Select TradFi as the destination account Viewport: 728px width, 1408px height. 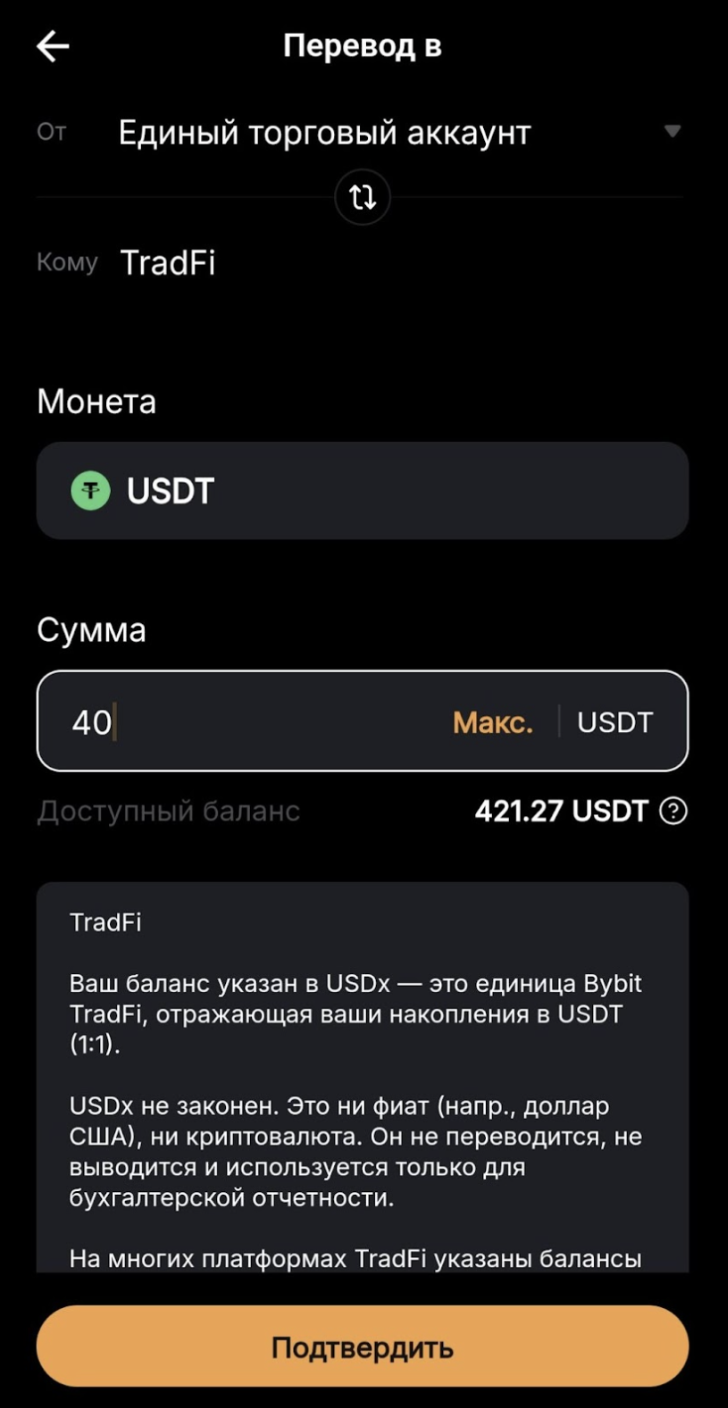tap(167, 262)
